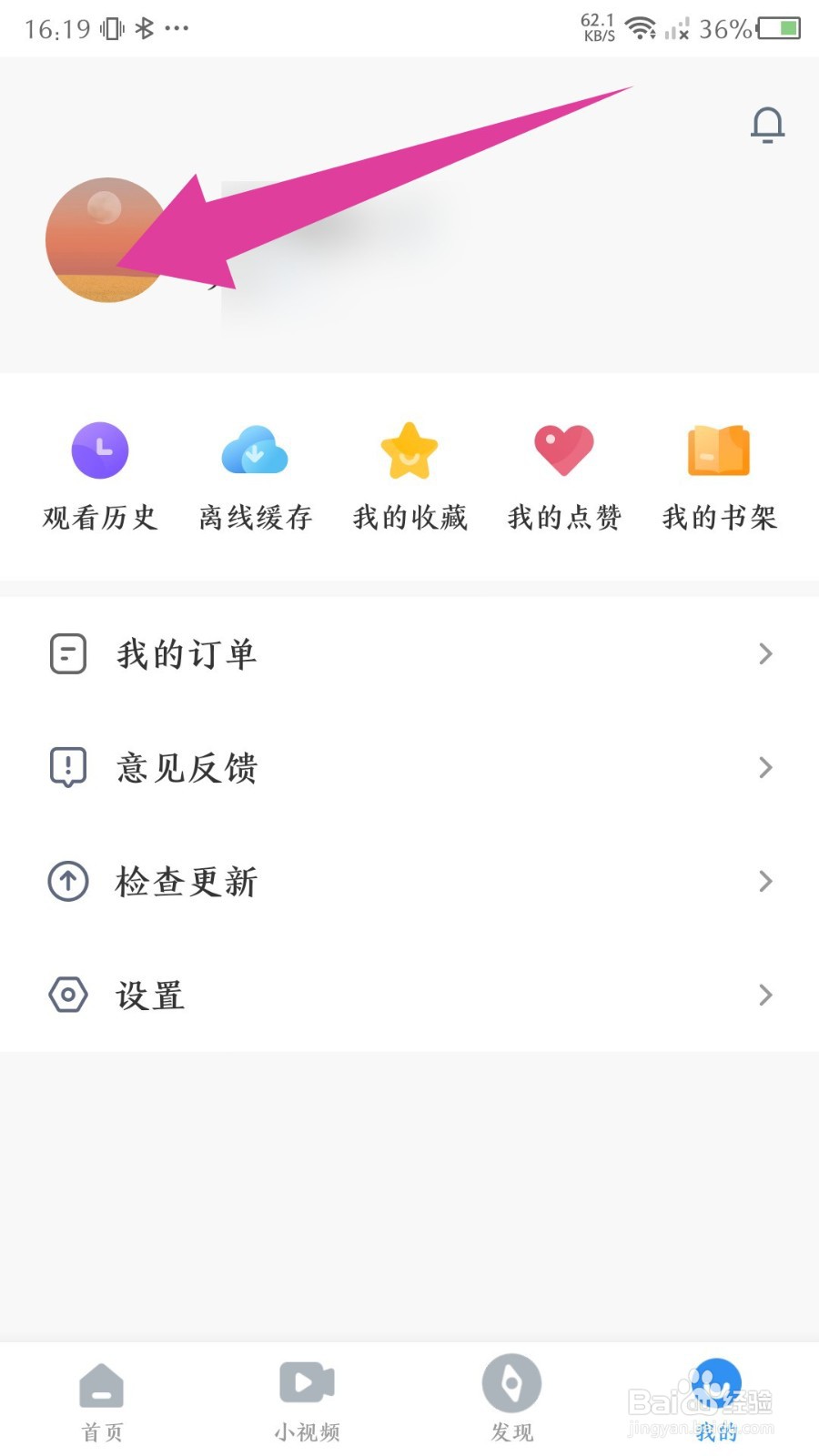The width and height of the screenshot is (819, 1456).
Task: Open the 意见反馈 feedback row
Action: pyautogui.click(x=409, y=767)
